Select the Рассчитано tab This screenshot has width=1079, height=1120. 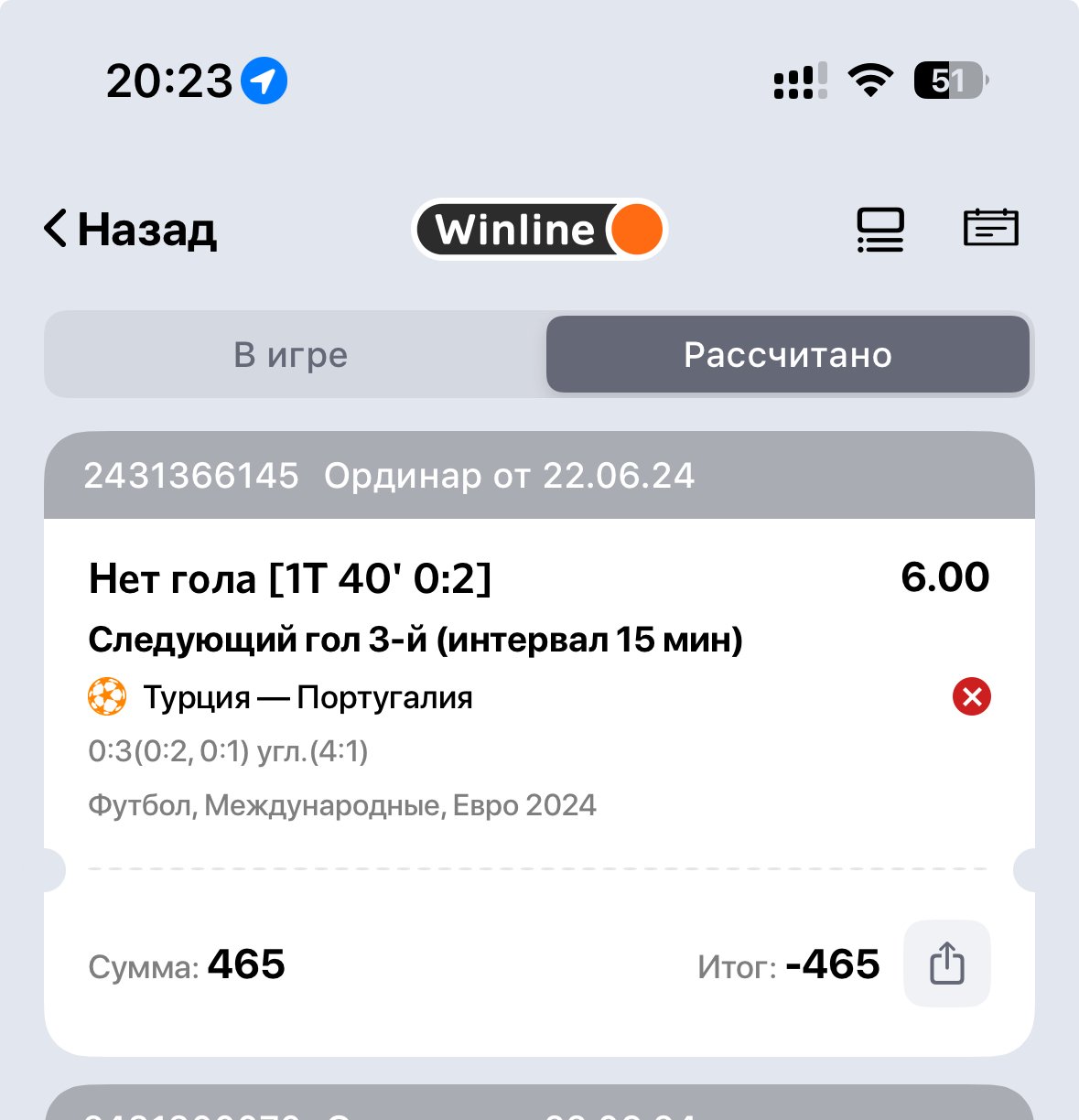(x=787, y=355)
